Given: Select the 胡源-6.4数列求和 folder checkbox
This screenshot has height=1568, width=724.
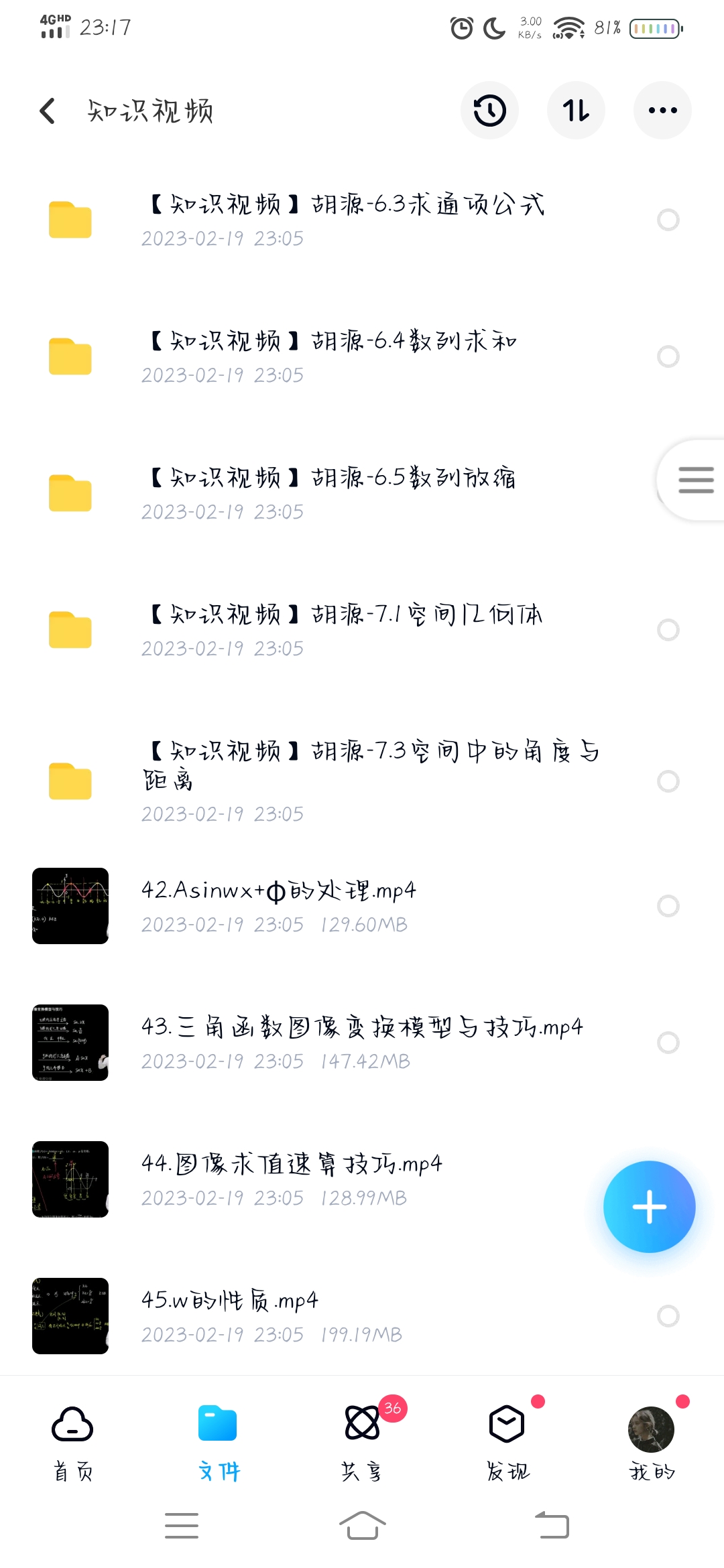Looking at the screenshot, I should click(x=668, y=356).
